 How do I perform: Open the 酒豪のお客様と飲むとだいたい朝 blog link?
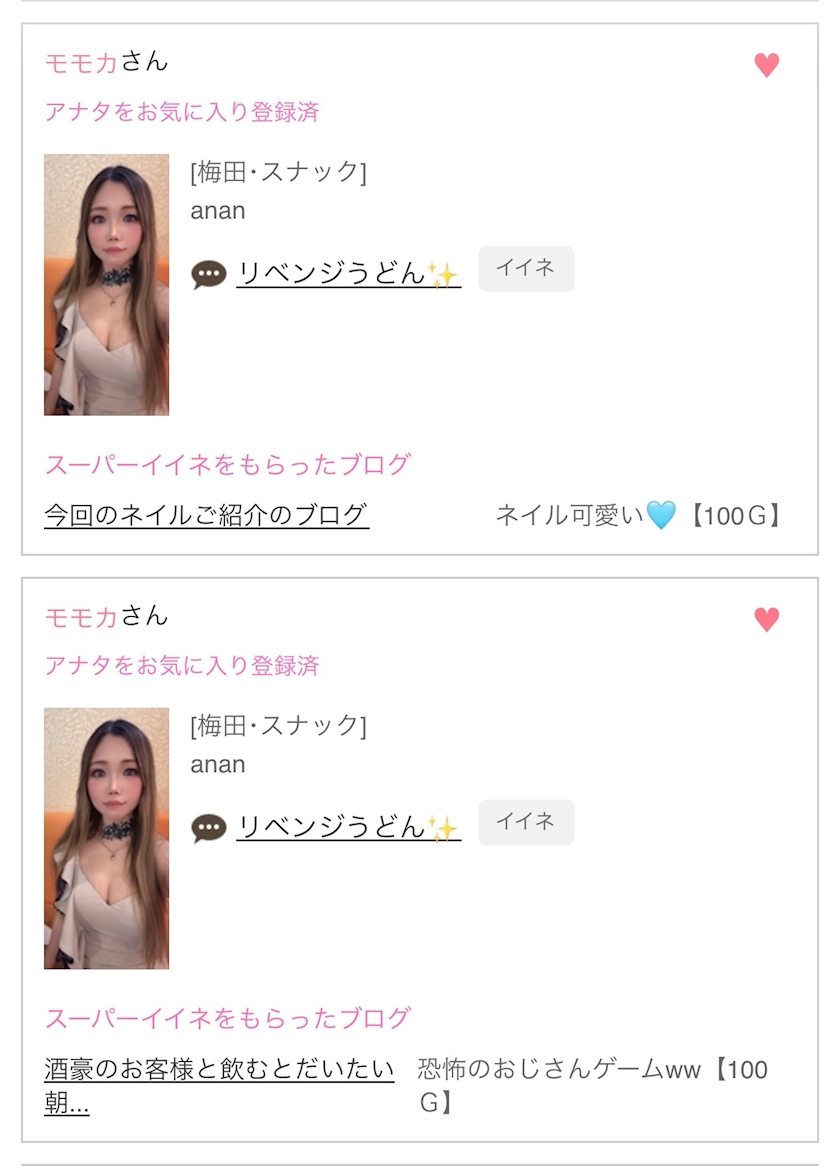pos(219,1085)
